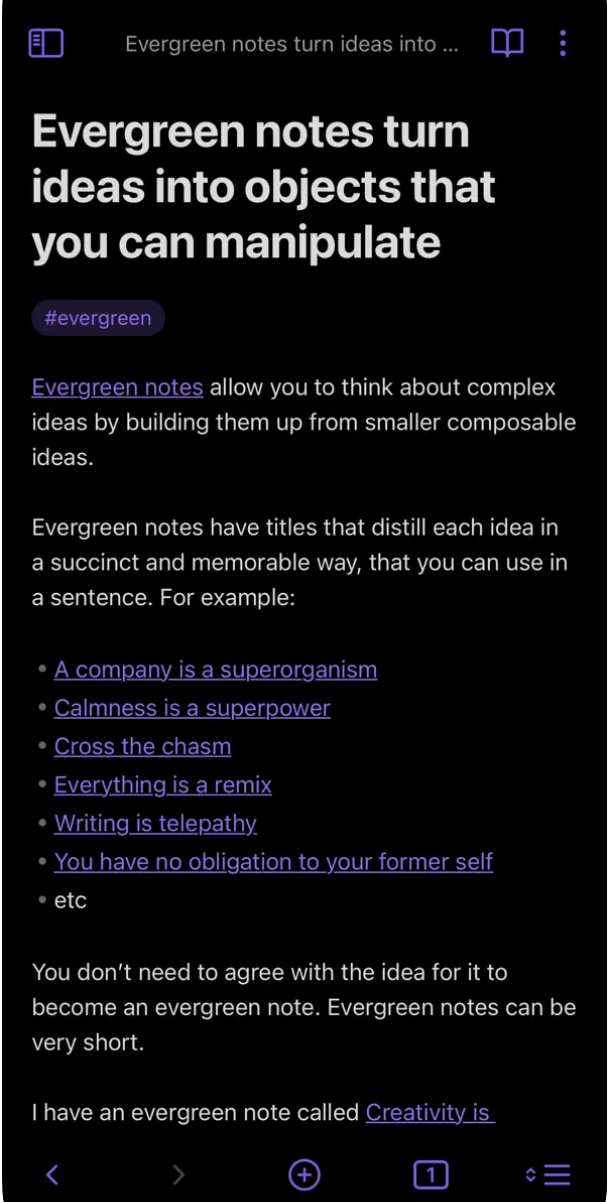Open the Evergreen notes link
Screen dimensions: 608x1202
coord(117,387)
